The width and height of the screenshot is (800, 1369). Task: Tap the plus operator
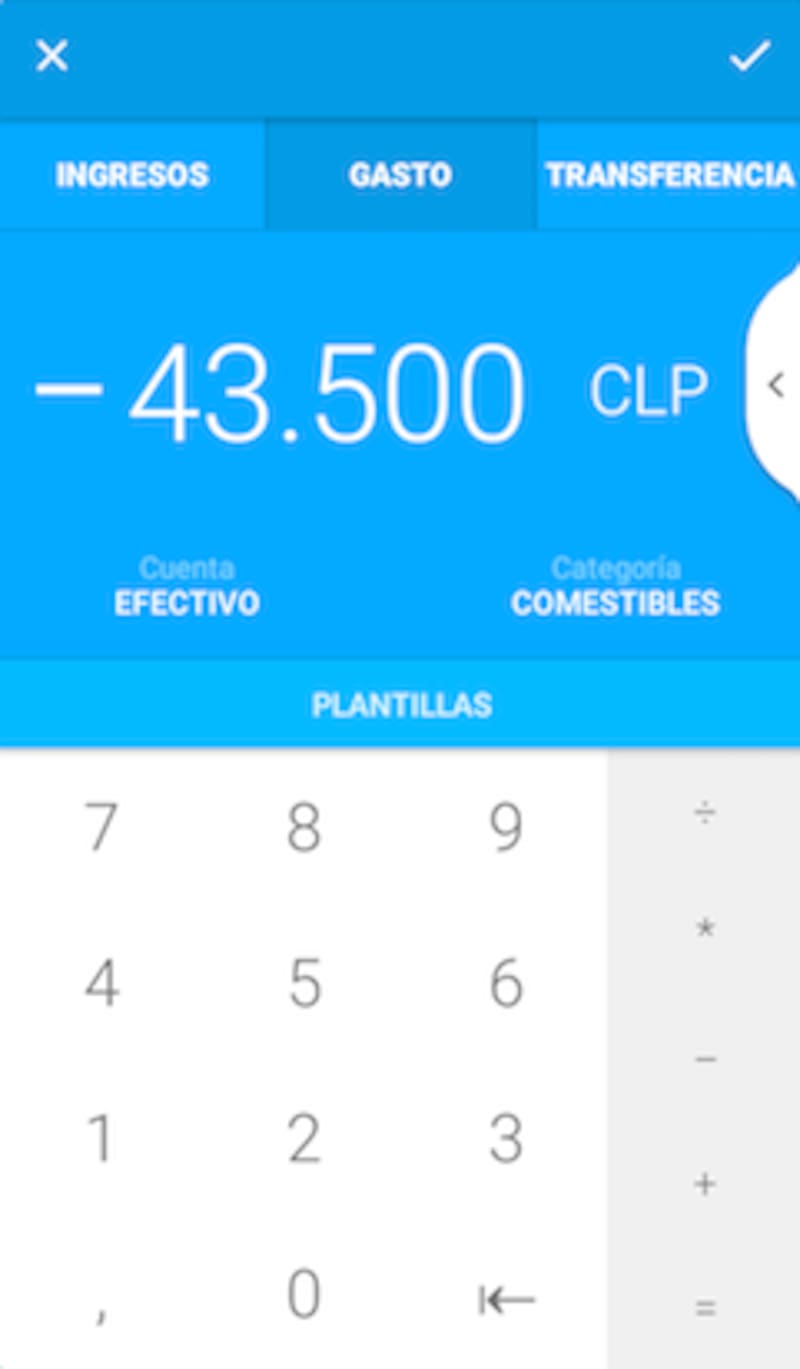point(705,1185)
